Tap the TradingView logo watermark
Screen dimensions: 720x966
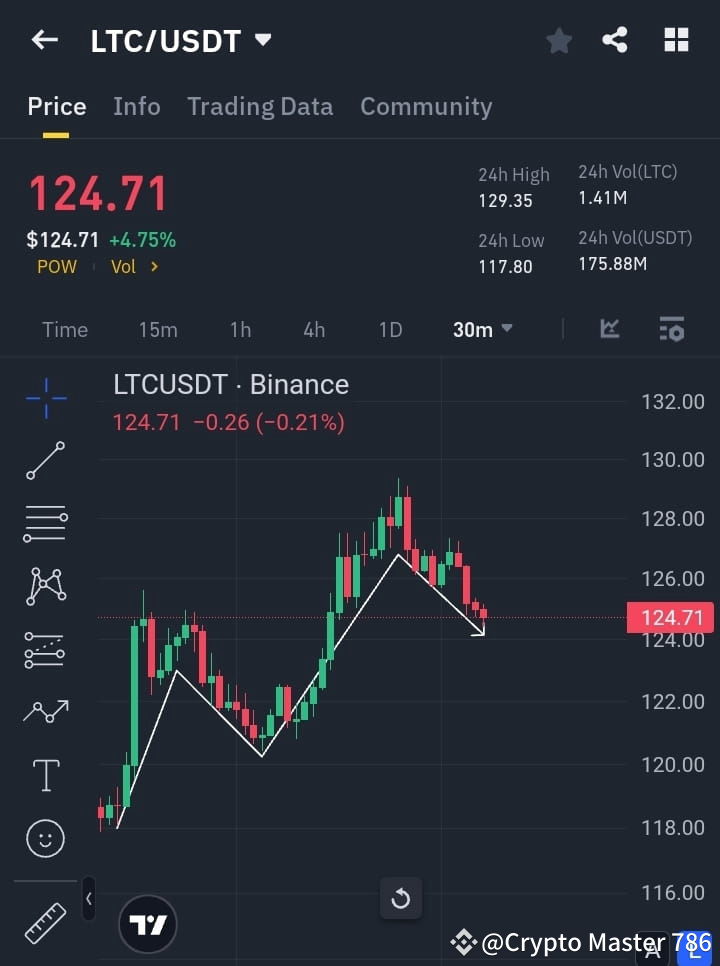tap(147, 923)
